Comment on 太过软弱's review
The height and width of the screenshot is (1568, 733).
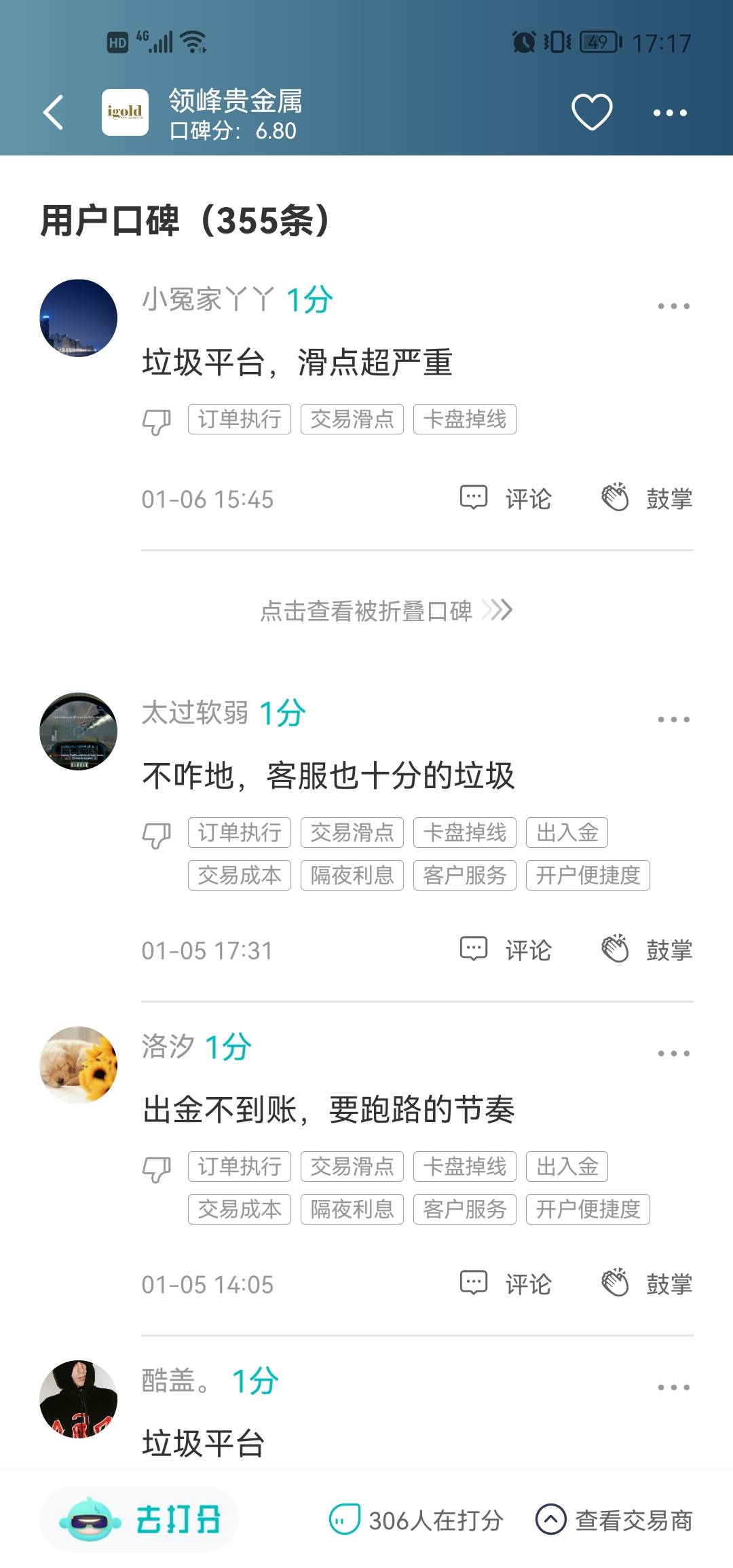(x=506, y=950)
